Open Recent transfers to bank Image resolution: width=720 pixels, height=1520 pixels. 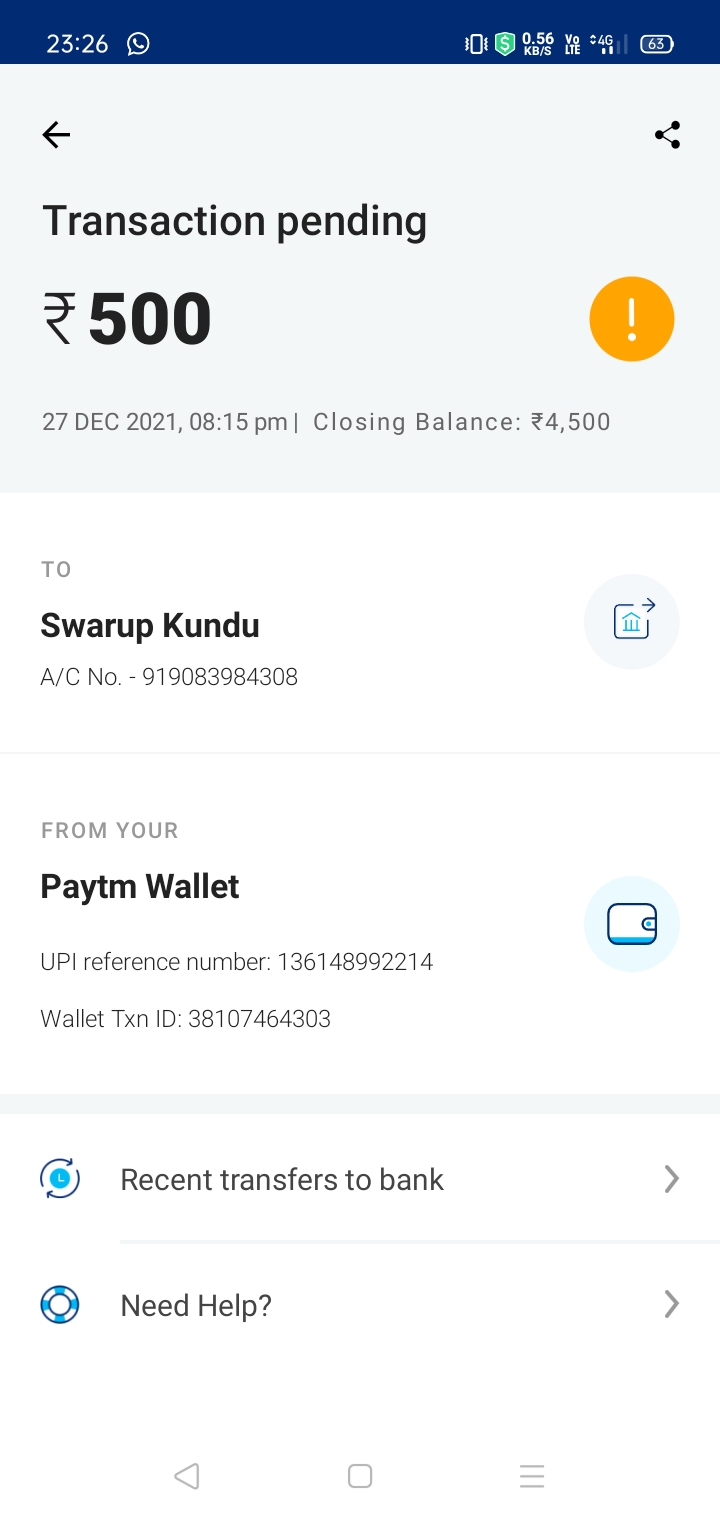(360, 1180)
